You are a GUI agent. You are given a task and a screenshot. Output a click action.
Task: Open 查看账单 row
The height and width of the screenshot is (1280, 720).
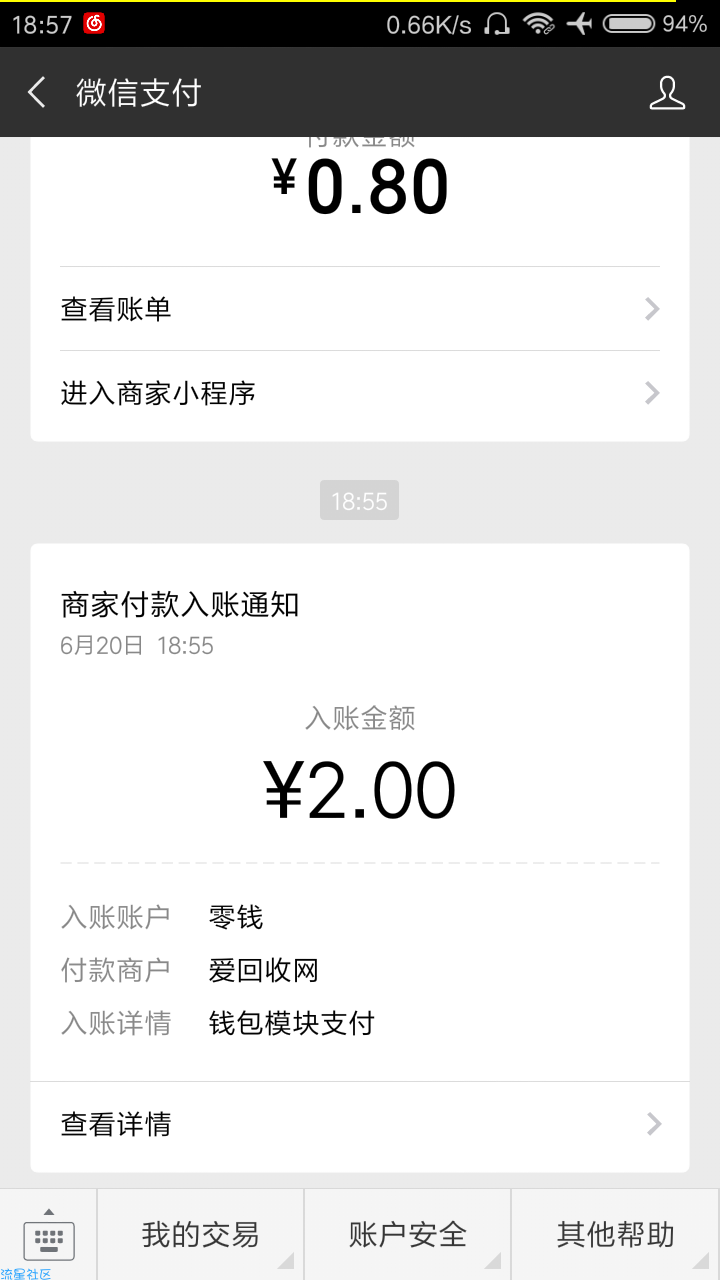360,309
